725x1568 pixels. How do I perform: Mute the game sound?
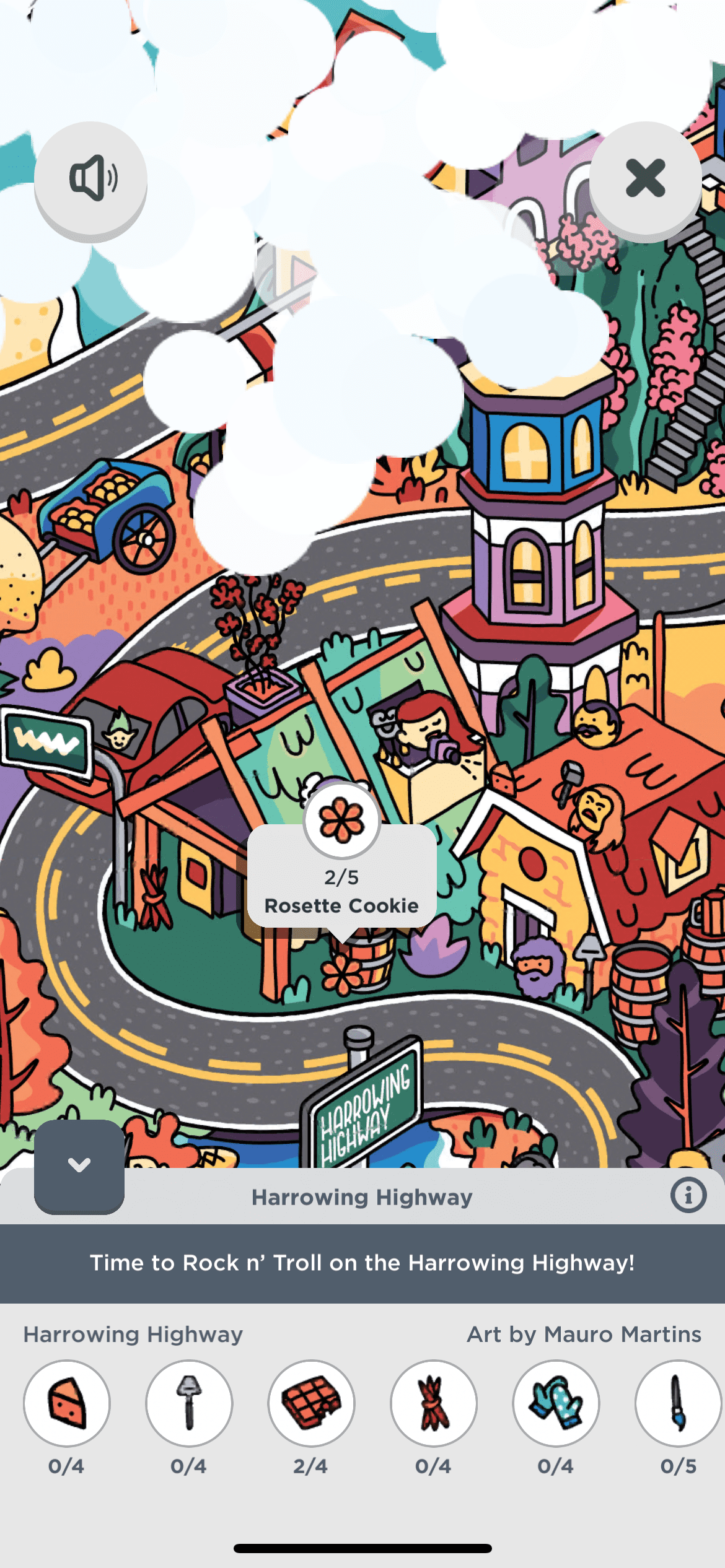coord(90,178)
